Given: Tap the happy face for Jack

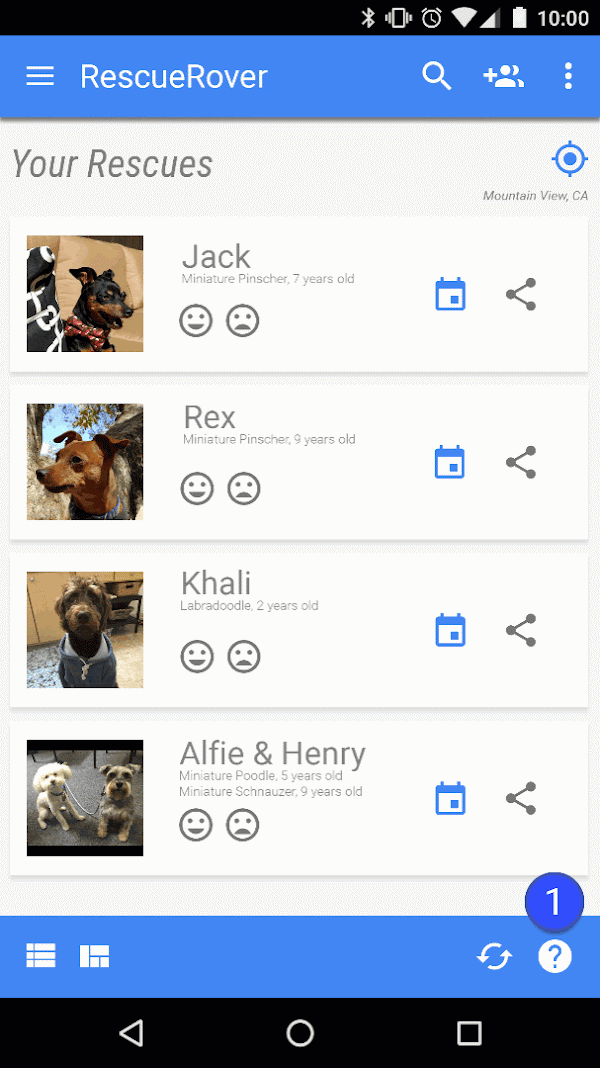Looking at the screenshot, I should pyautogui.click(x=196, y=321).
